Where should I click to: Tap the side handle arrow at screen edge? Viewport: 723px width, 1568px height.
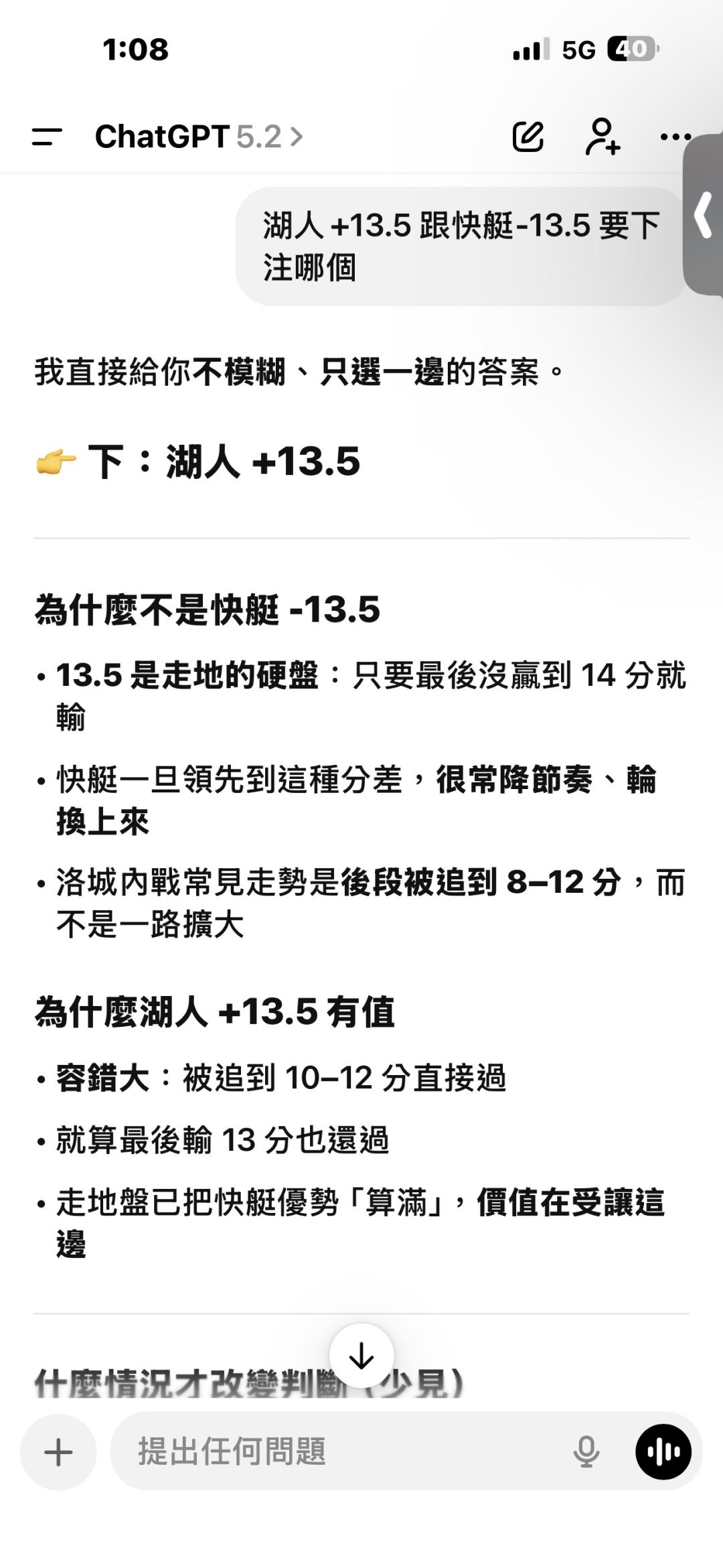click(704, 214)
